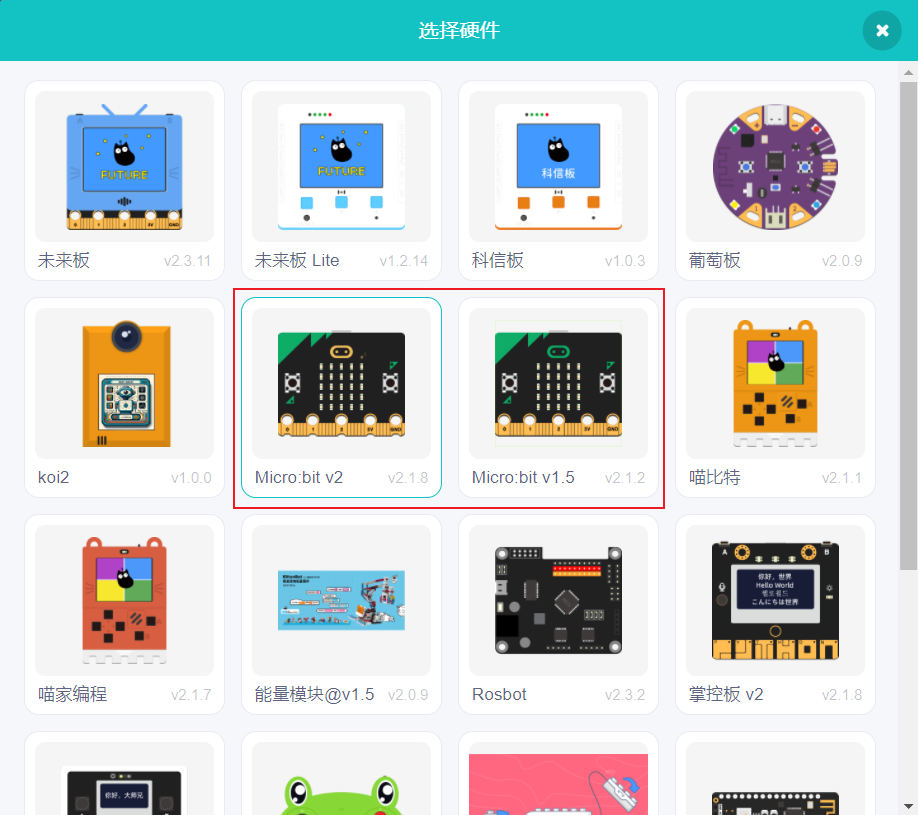Screen dimensions: 918x815
Task: Select the Rosbot board
Action: (558, 614)
